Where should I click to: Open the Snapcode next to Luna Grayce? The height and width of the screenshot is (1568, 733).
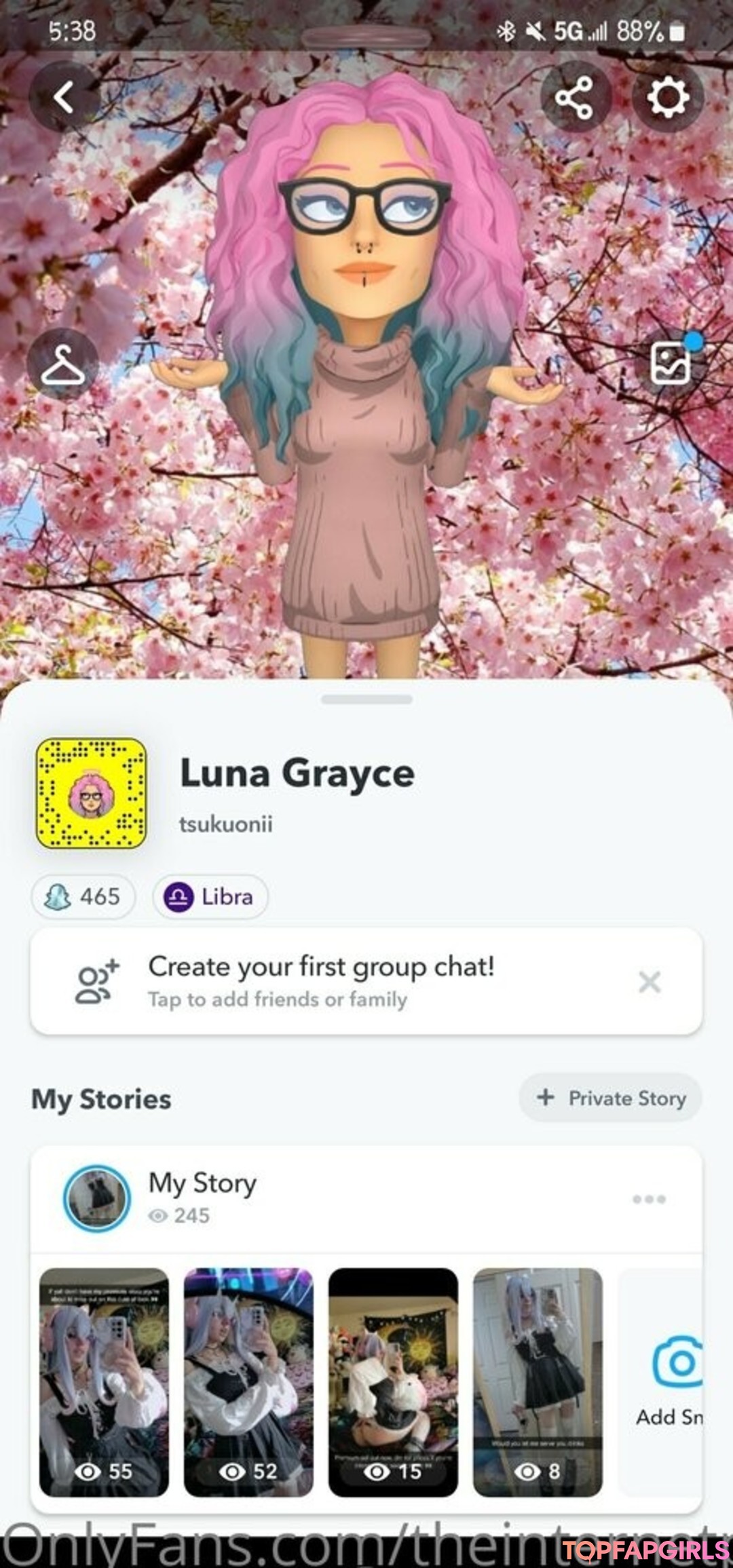coord(91,793)
